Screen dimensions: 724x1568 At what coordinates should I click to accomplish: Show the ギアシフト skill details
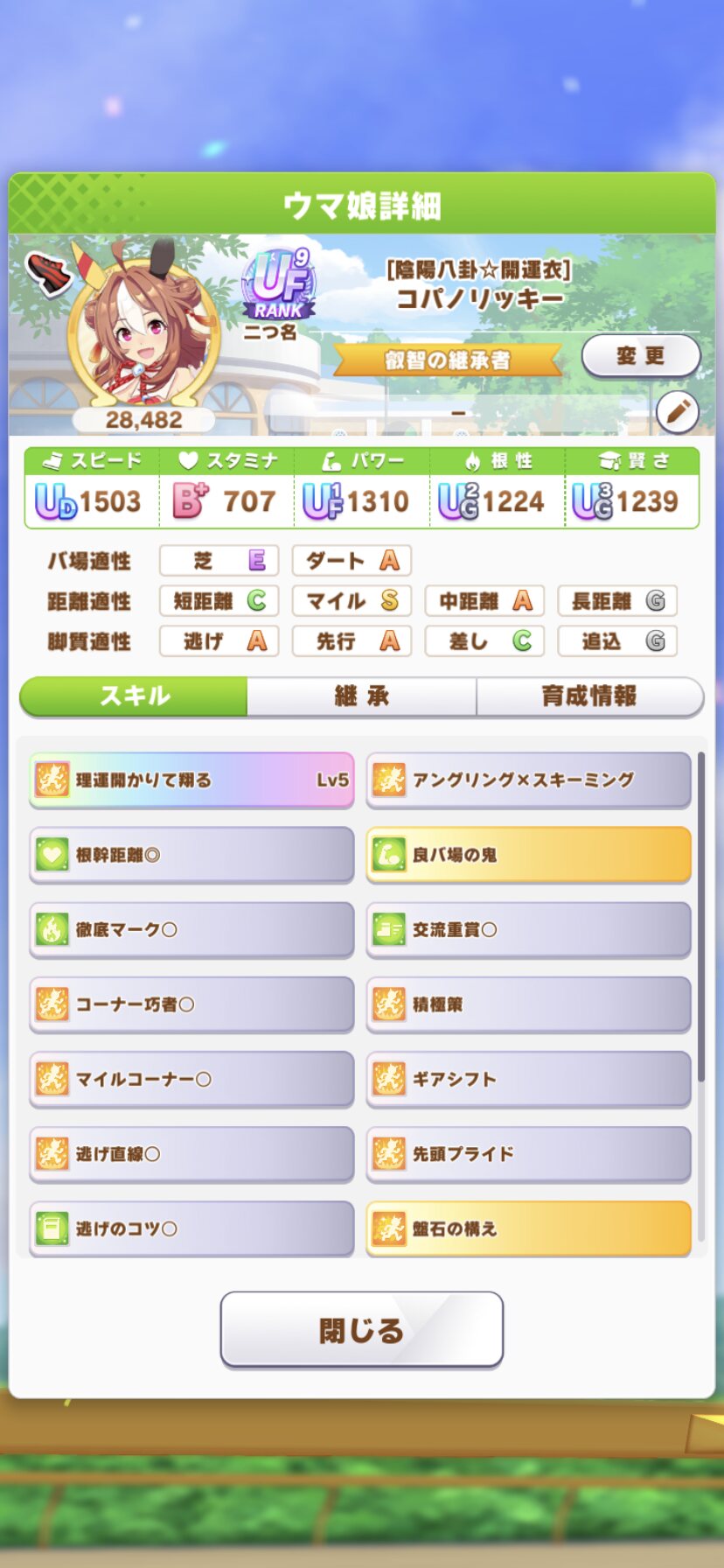(x=528, y=1079)
